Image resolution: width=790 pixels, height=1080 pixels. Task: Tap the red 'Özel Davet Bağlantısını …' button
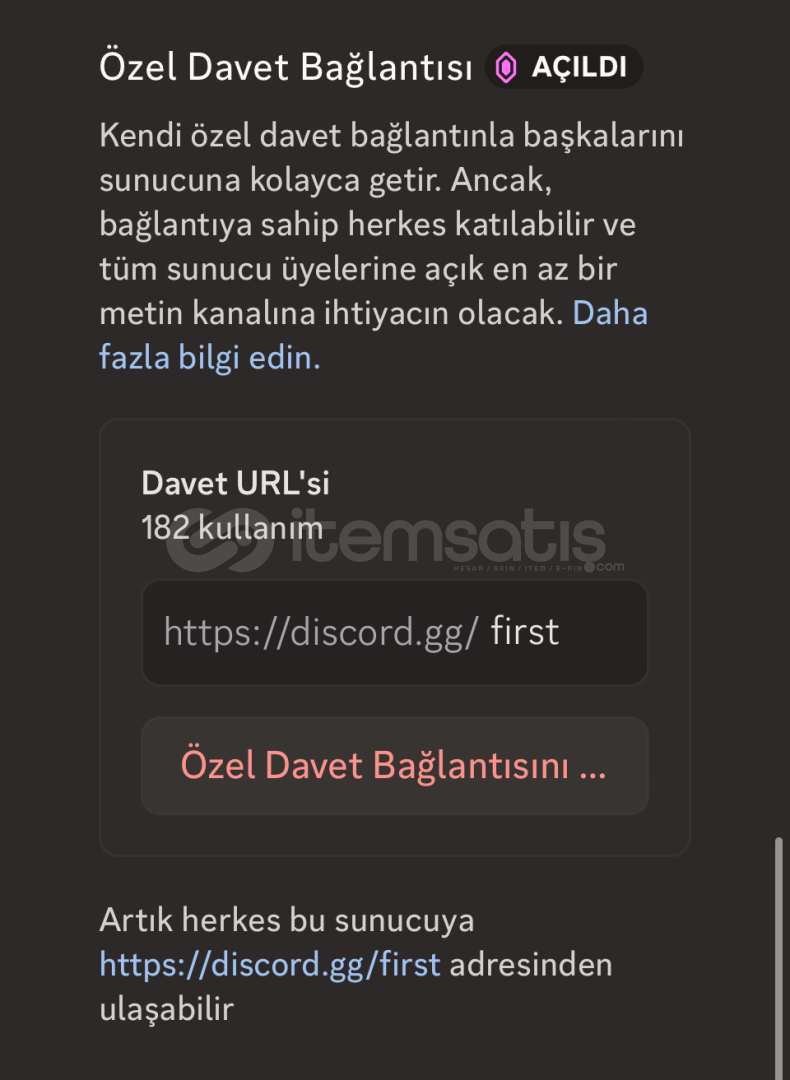click(394, 766)
